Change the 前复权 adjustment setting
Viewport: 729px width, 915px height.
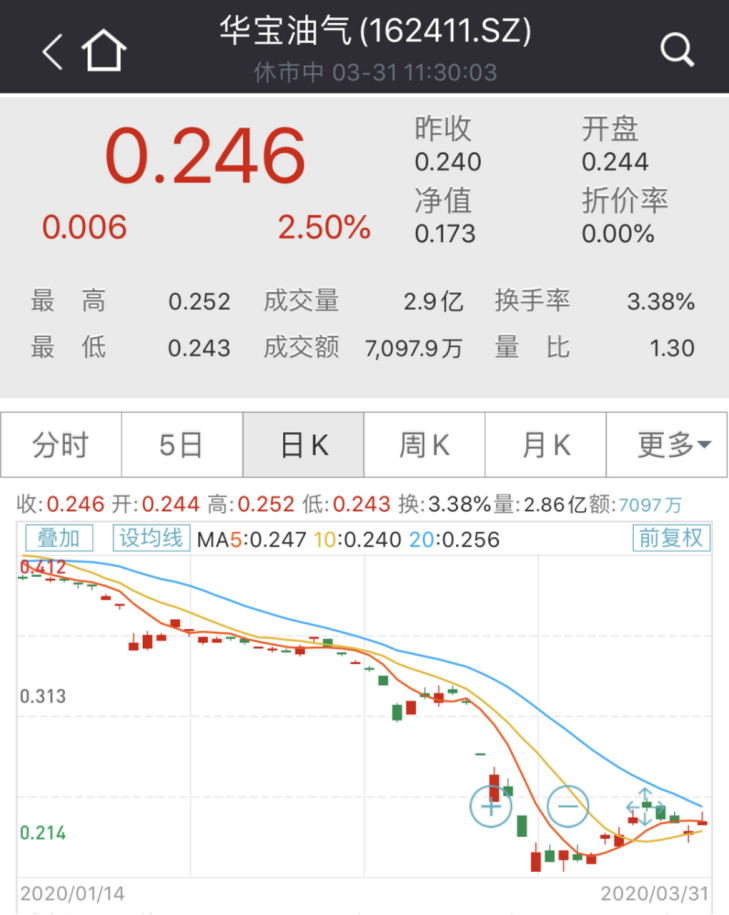point(670,538)
